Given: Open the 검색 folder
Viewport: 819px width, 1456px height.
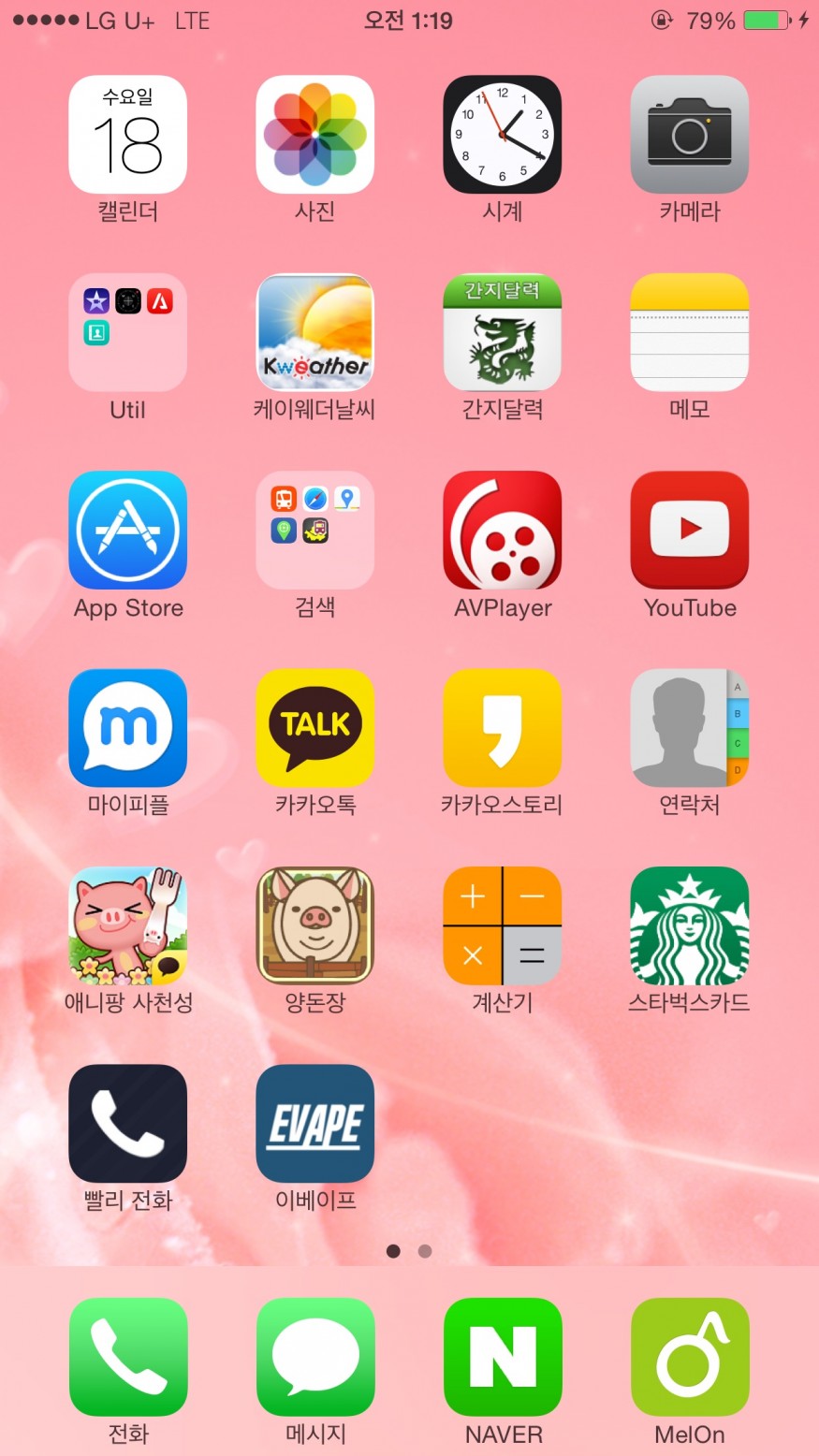Looking at the screenshot, I should click(x=314, y=530).
